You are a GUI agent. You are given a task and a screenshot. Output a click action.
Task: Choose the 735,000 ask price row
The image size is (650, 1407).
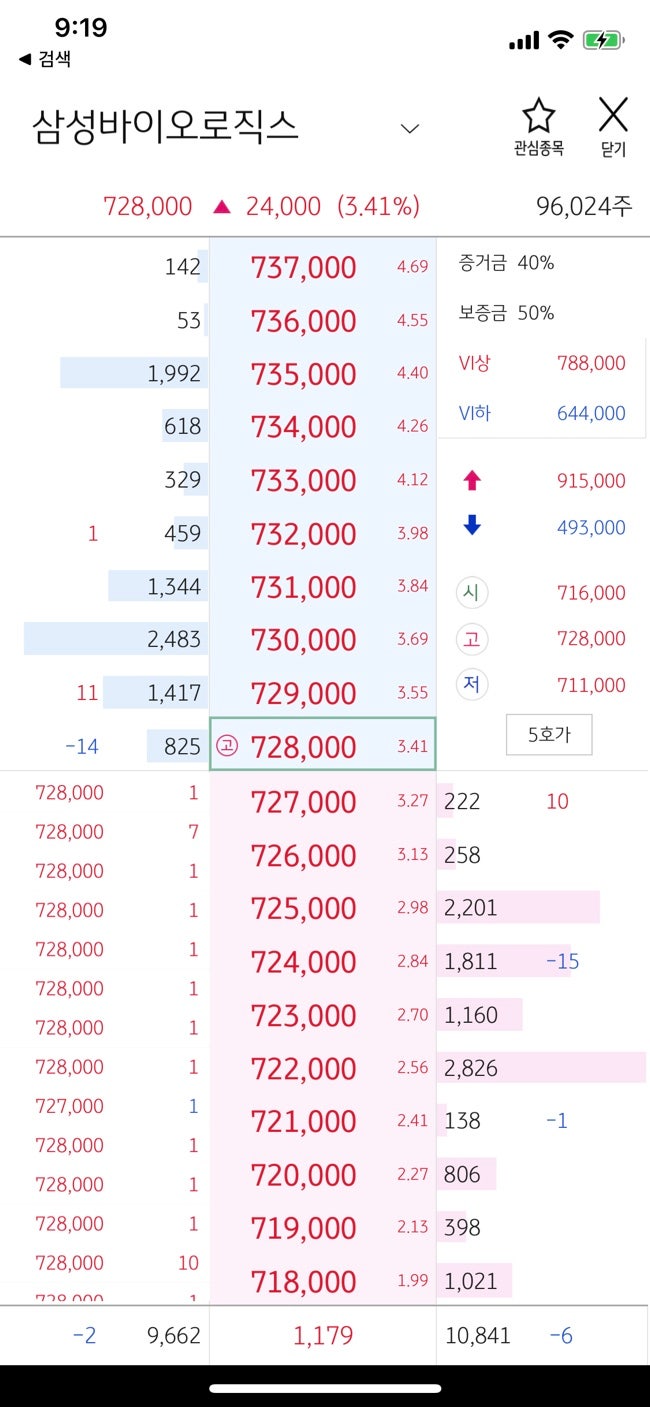coord(303,374)
